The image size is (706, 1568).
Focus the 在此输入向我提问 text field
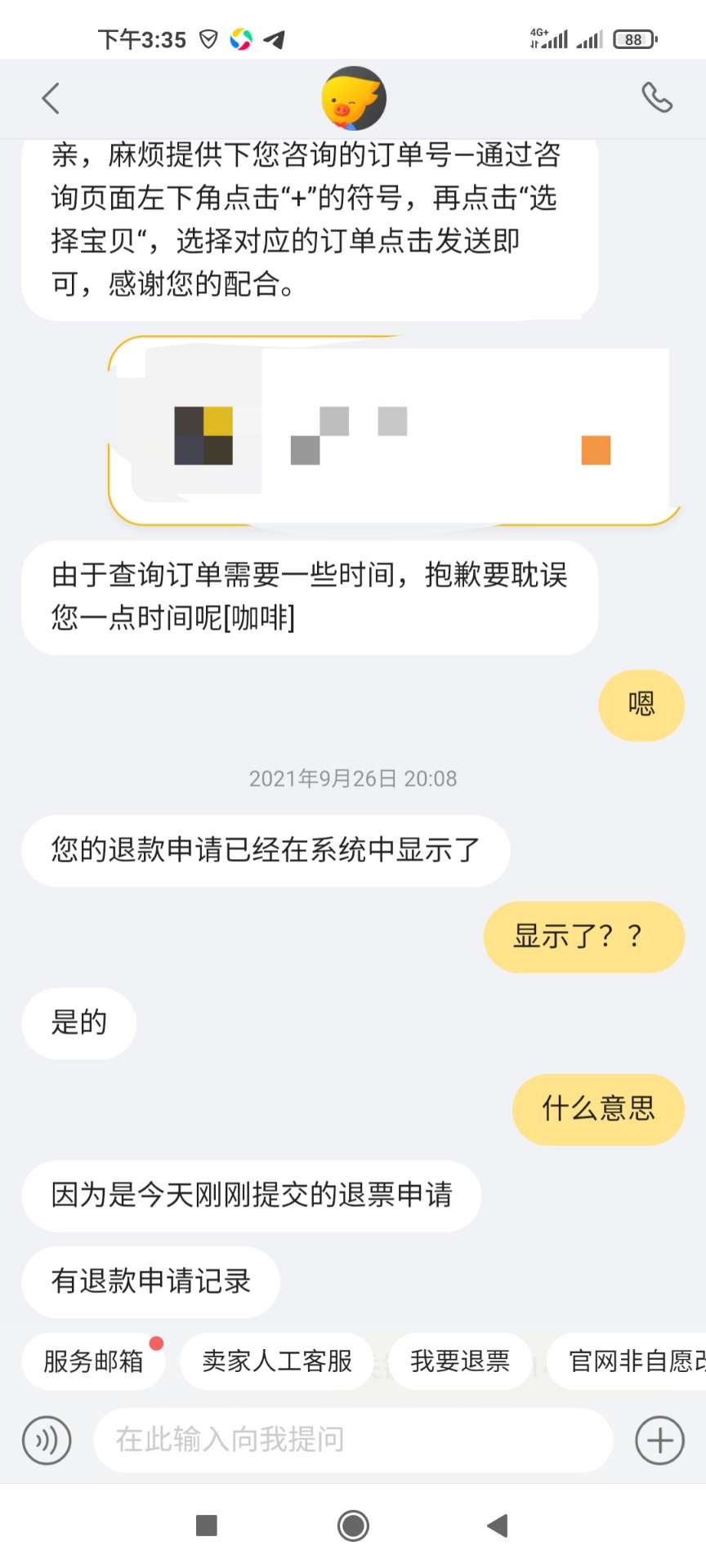pos(353,1440)
